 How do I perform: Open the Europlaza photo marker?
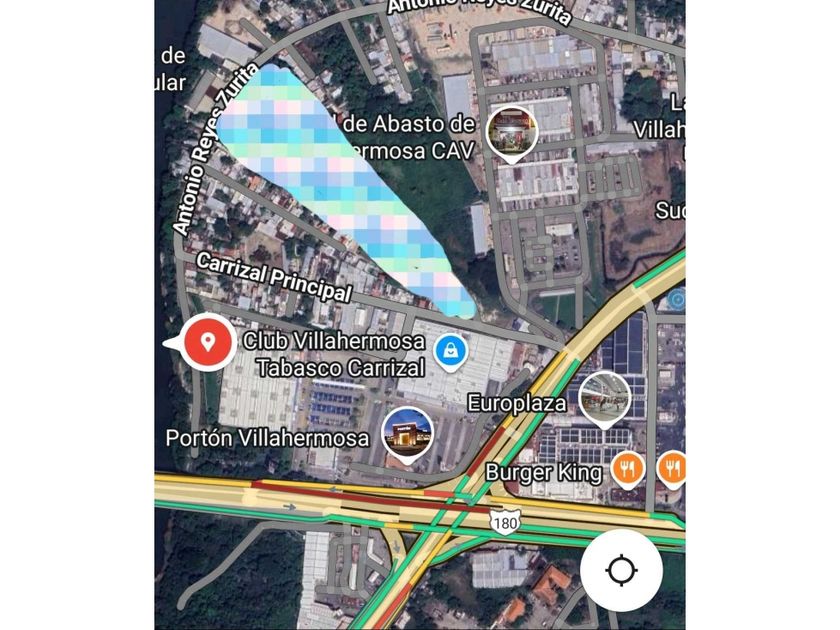click(x=605, y=397)
